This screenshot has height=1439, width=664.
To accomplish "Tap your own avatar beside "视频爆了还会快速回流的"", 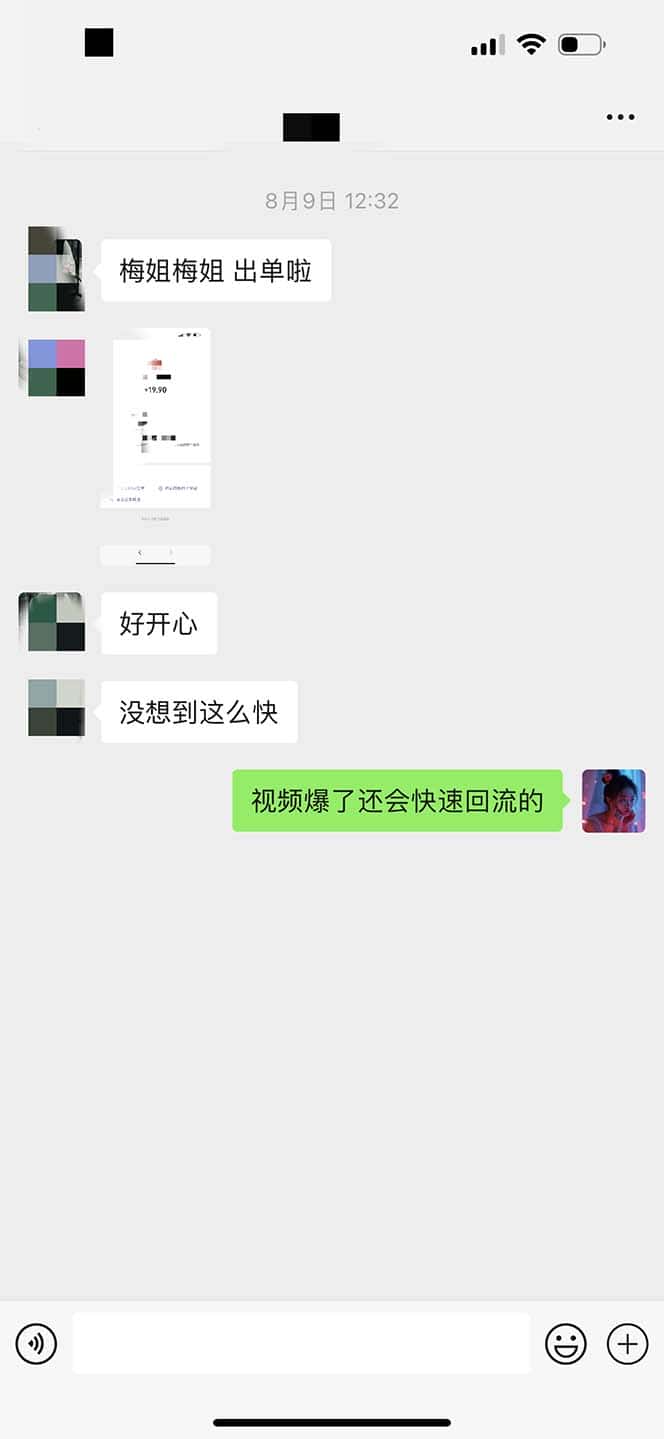I will [613, 800].
